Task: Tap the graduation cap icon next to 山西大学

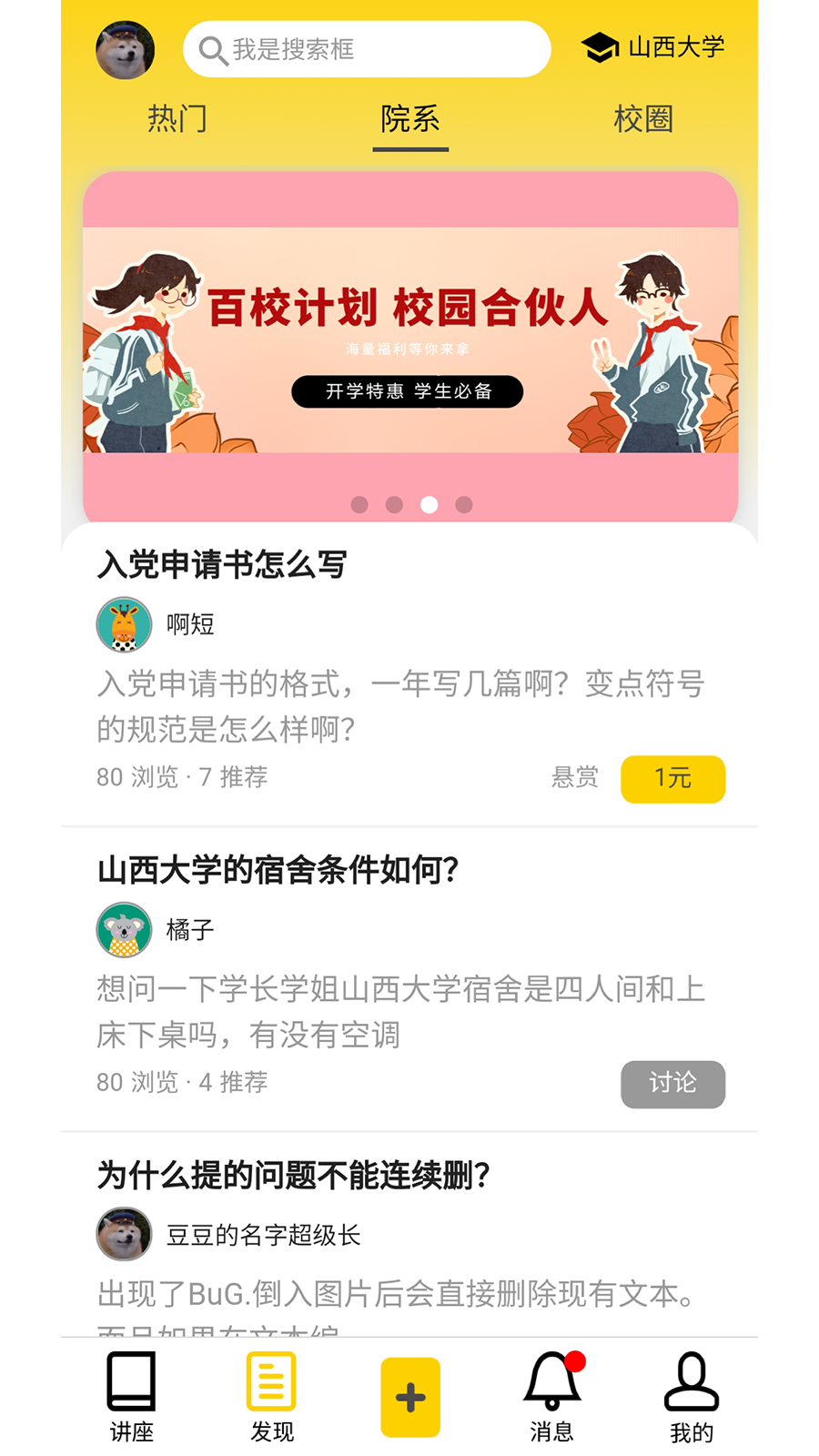Action: click(601, 47)
